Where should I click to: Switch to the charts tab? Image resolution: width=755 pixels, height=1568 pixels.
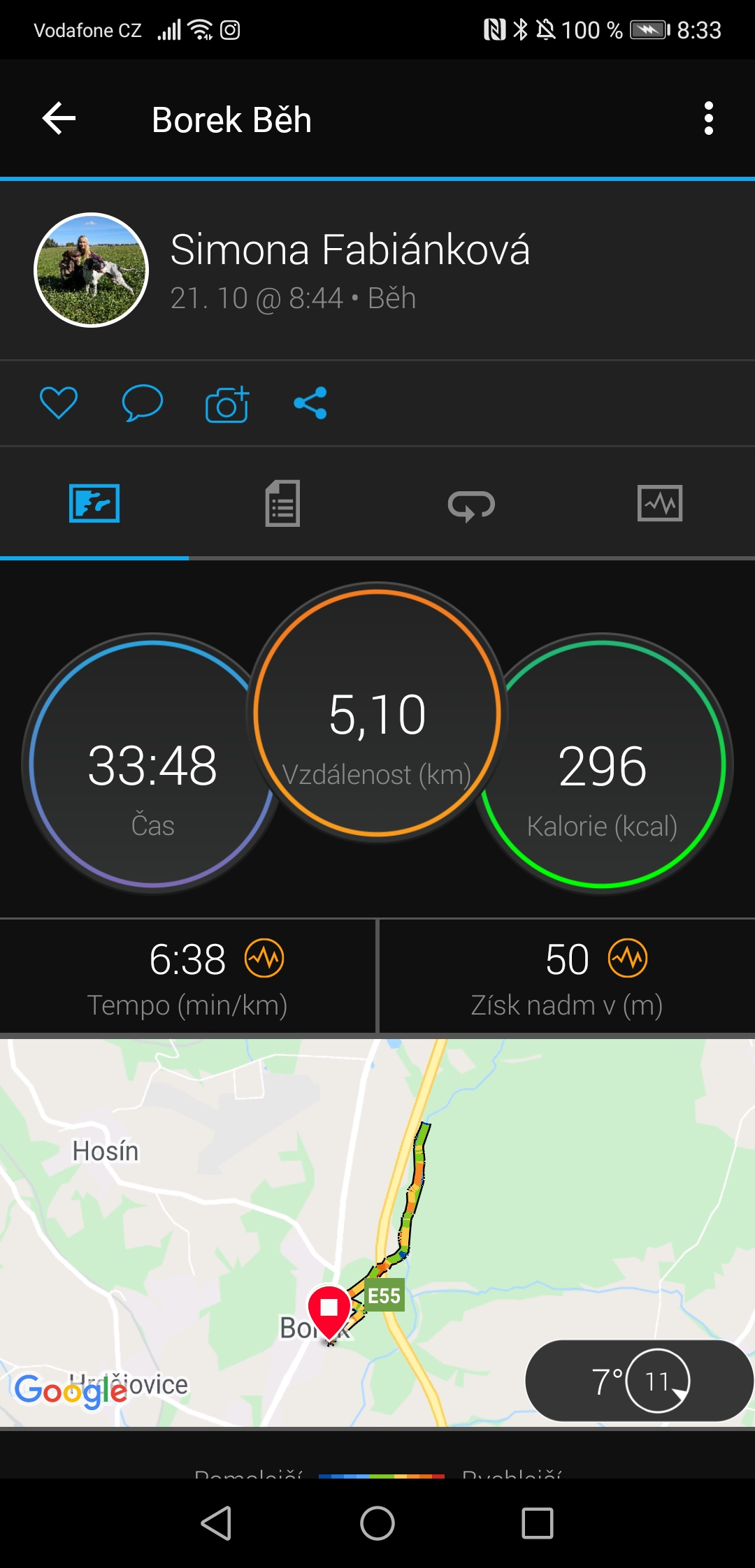pyautogui.click(x=661, y=503)
